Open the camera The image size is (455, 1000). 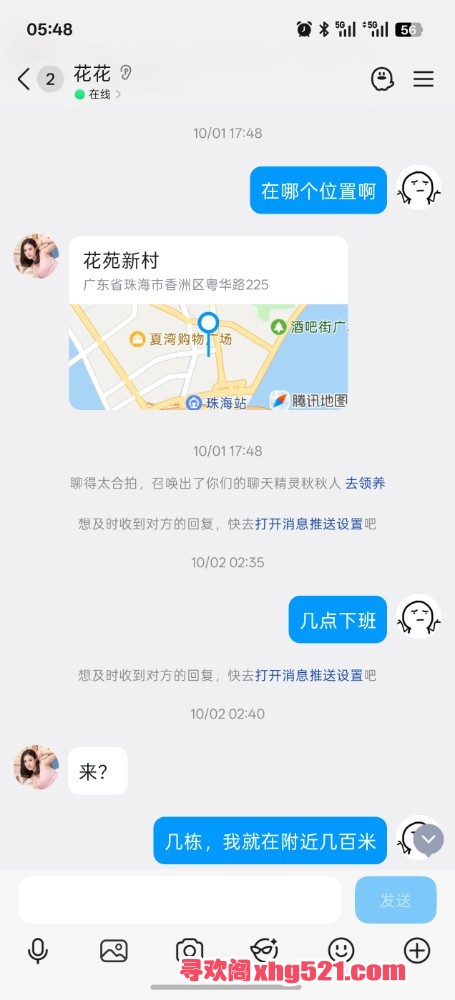pyautogui.click(x=190, y=950)
